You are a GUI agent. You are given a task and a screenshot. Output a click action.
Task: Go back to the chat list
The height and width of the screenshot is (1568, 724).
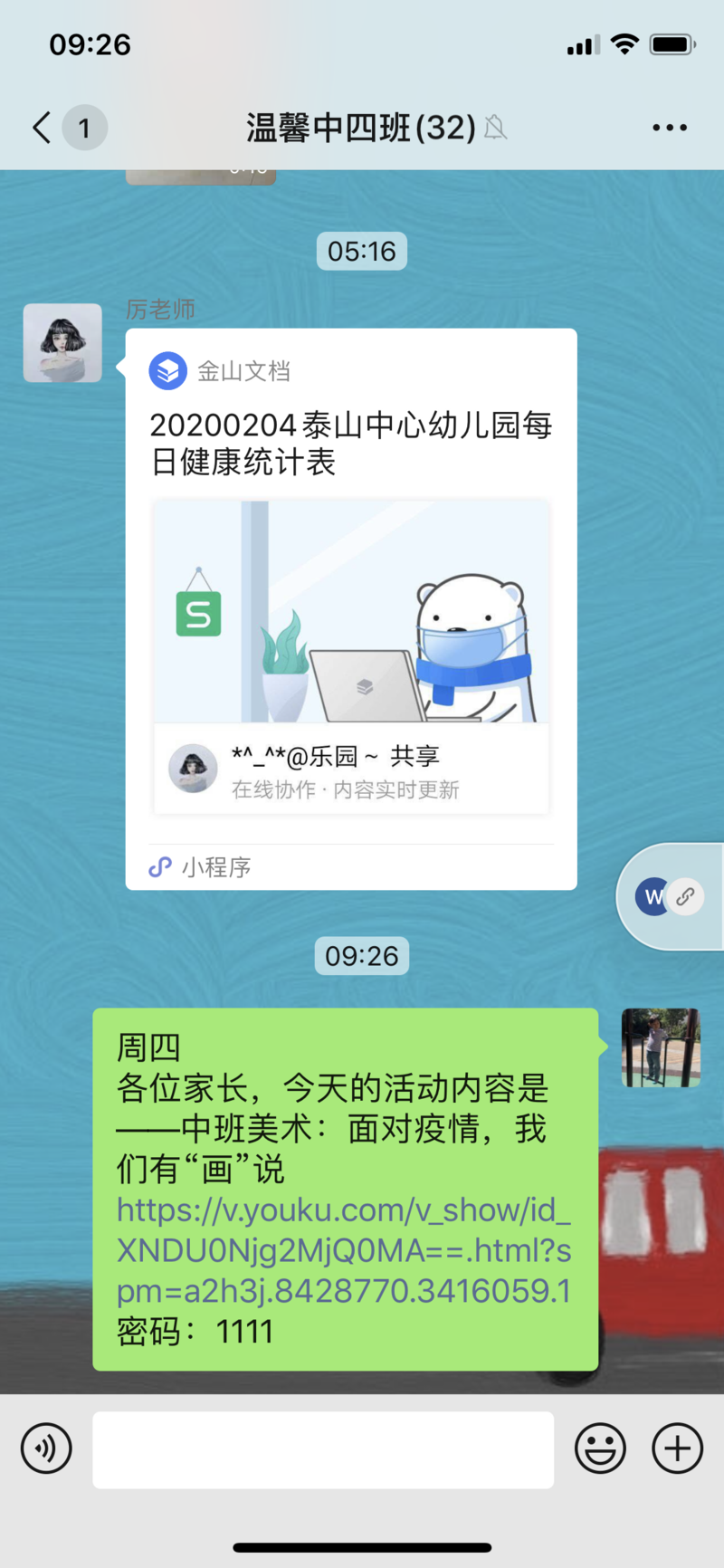42,128
